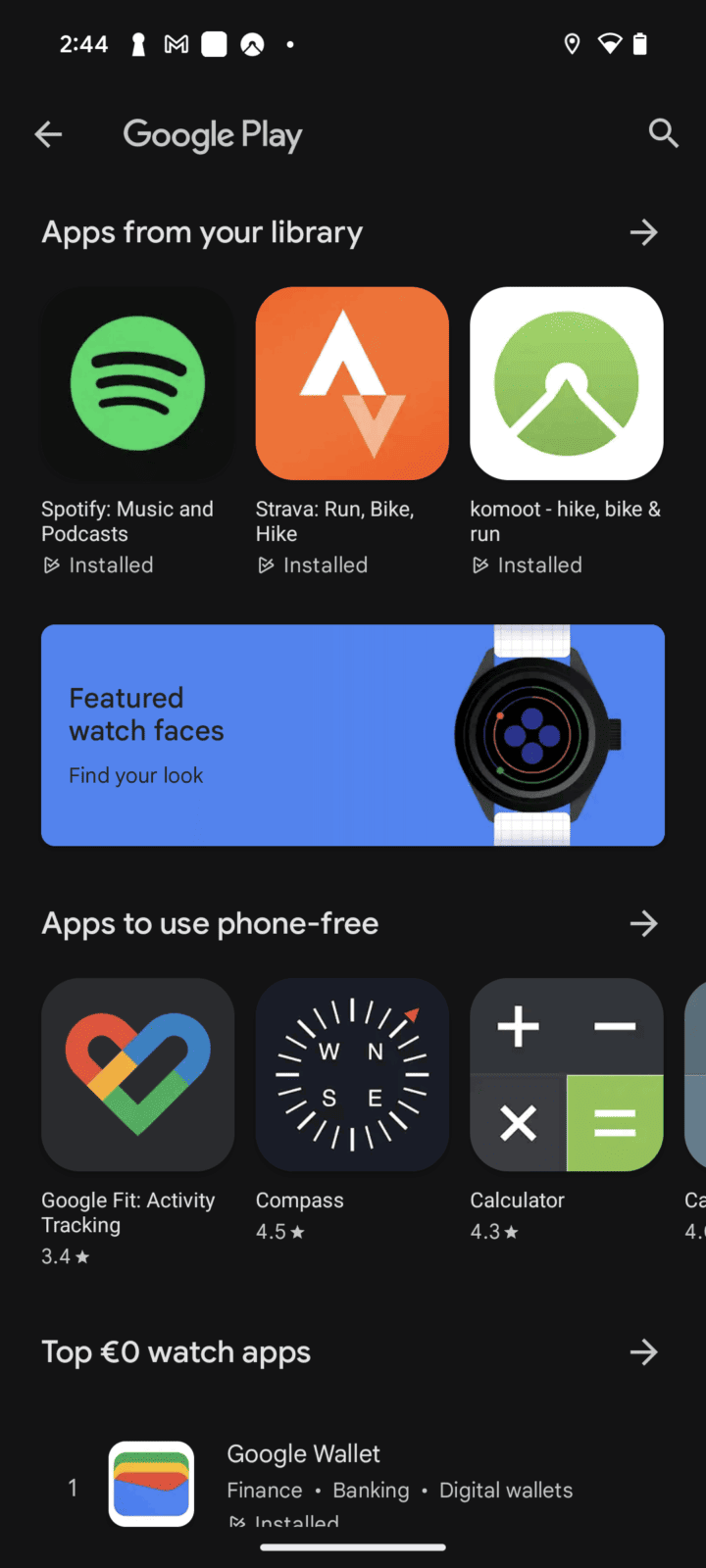View the komoot app page
Viewport: 706px width, 1568px height.
tap(567, 384)
